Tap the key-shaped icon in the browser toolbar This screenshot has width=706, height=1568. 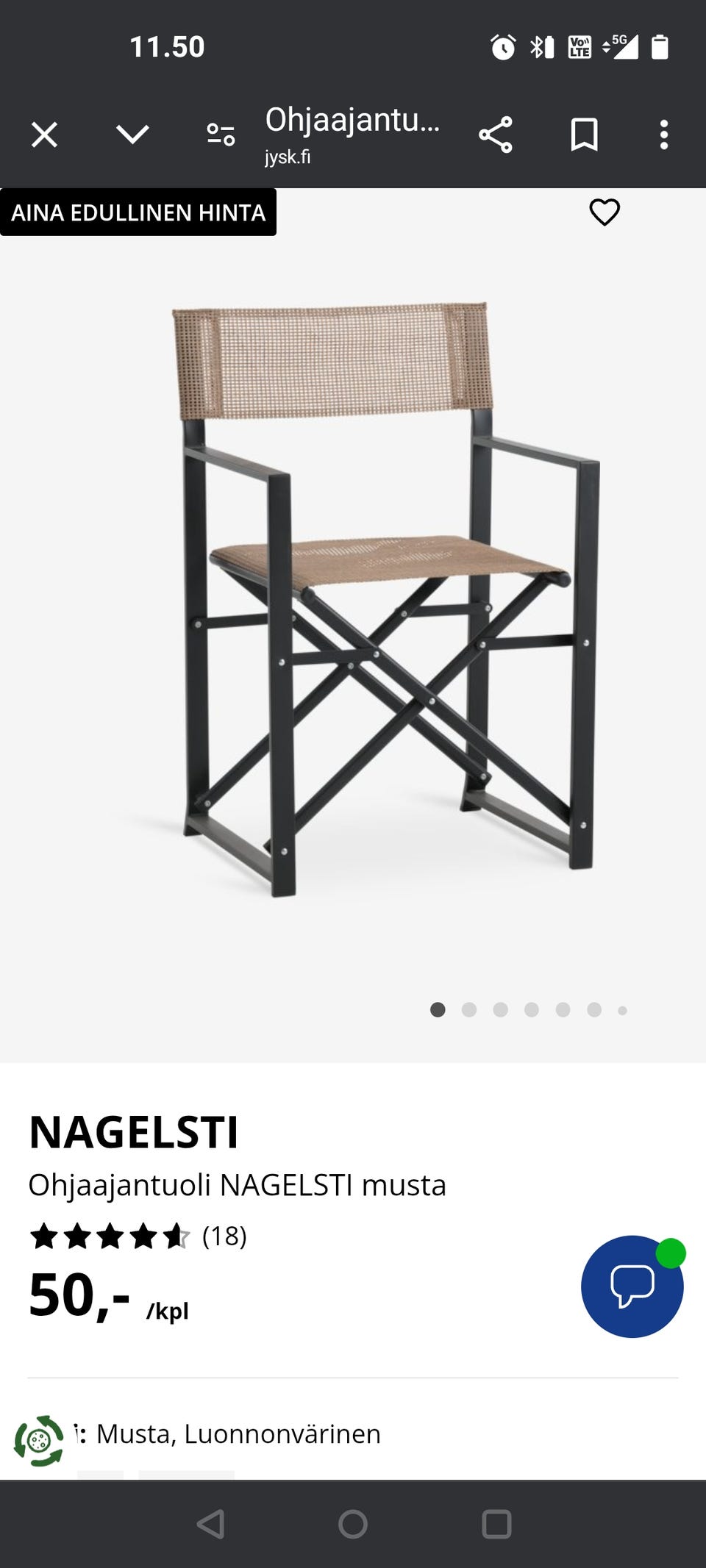coord(220,134)
